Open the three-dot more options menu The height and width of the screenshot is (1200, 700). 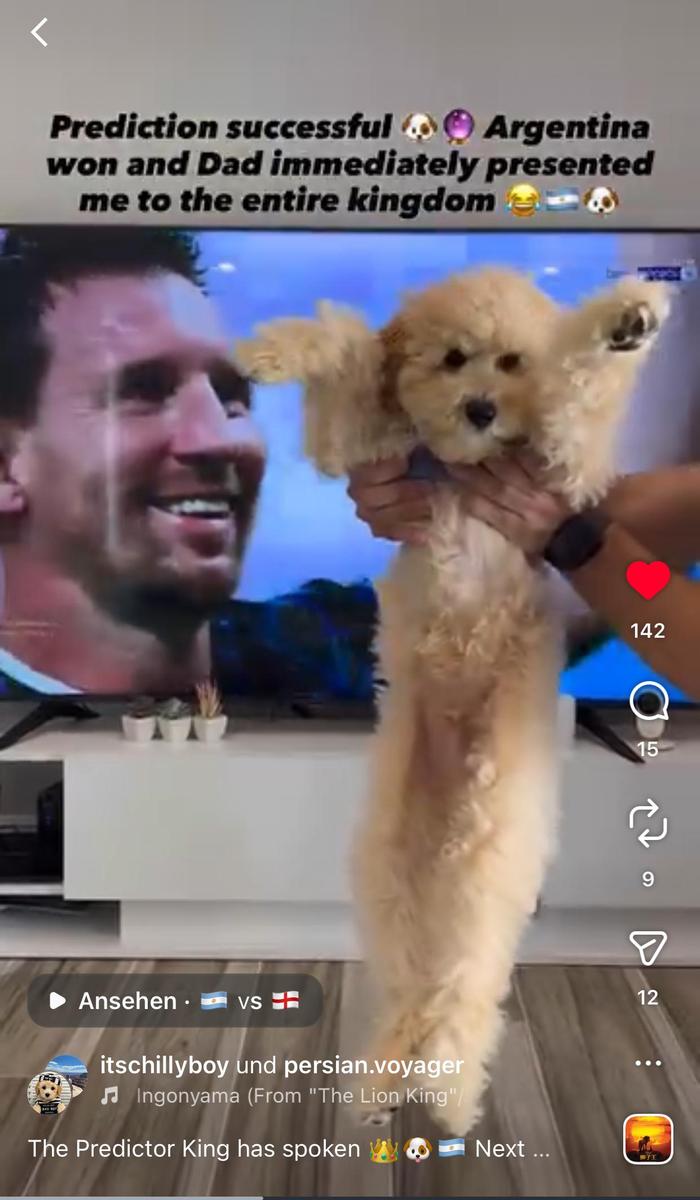(648, 1063)
